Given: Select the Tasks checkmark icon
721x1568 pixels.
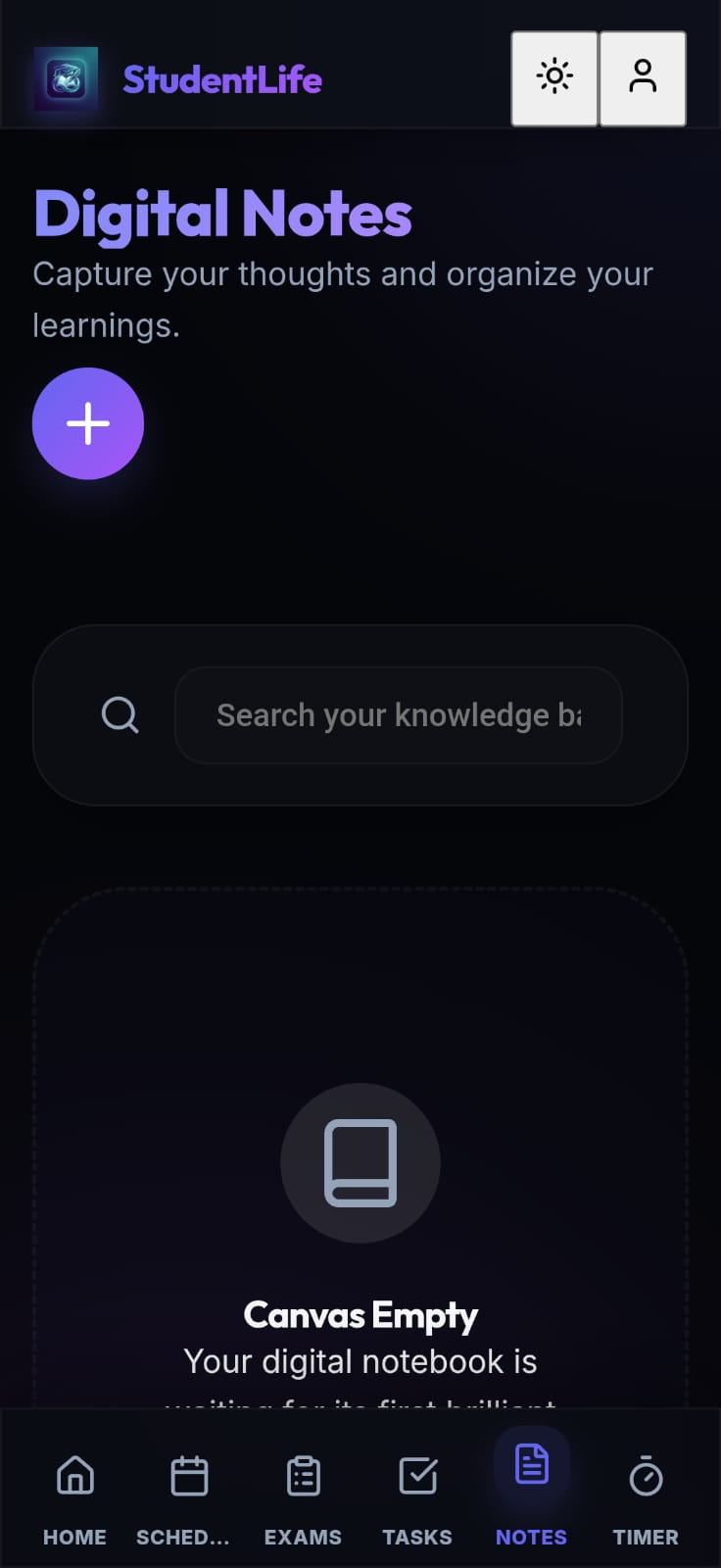Looking at the screenshot, I should coord(418,1474).
